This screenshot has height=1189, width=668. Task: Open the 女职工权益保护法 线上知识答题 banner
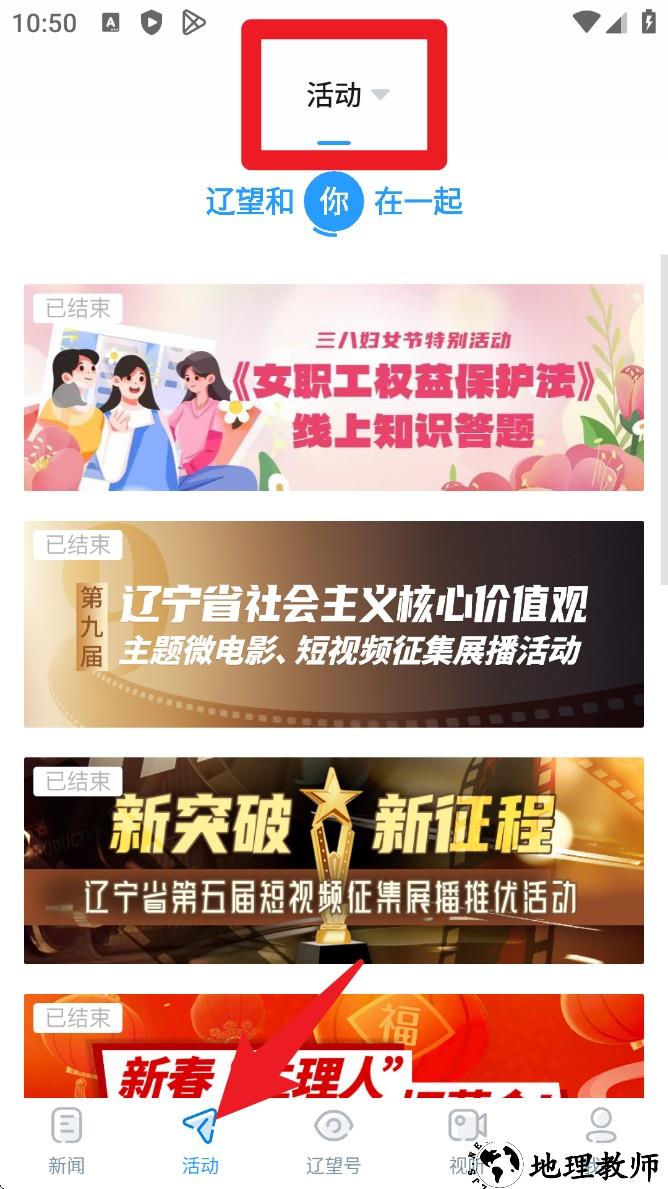334,388
